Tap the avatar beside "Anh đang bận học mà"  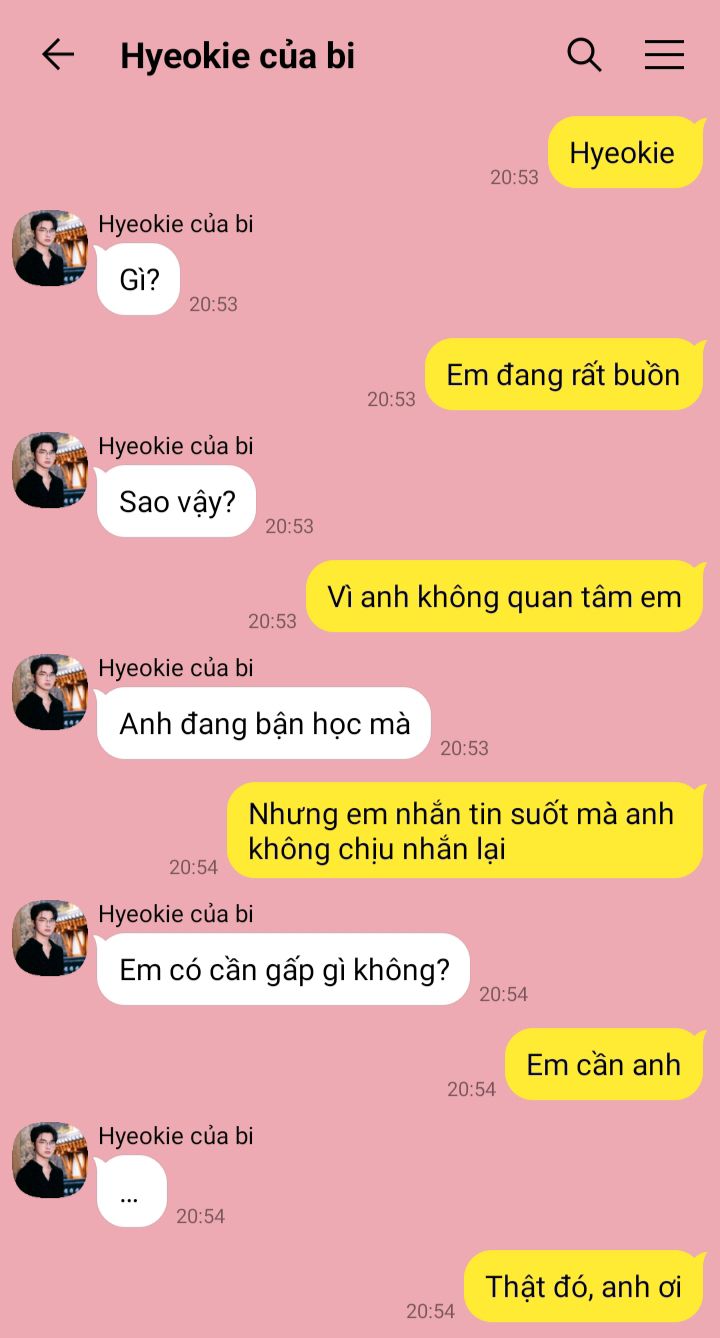tap(50, 692)
